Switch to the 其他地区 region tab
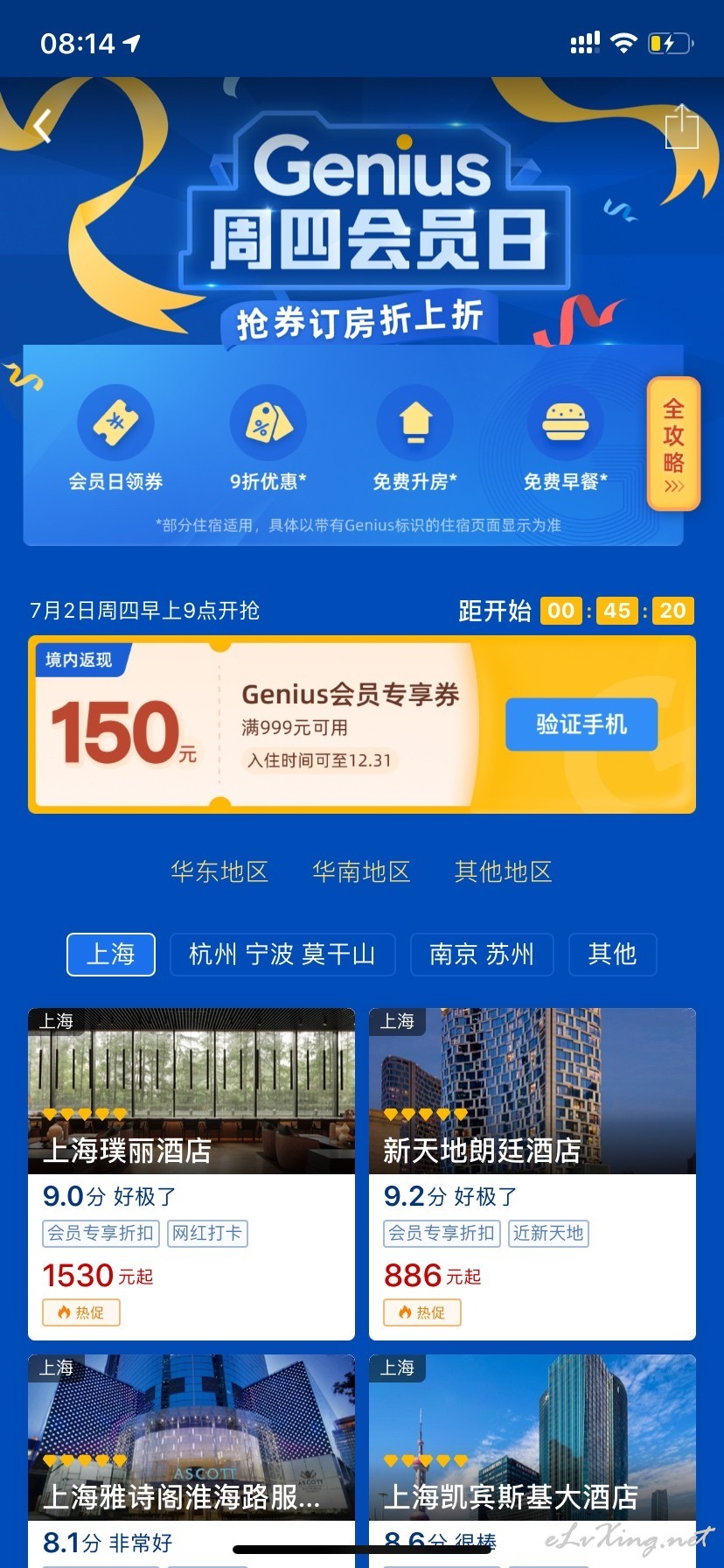Image resolution: width=724 pixels, height=1568 pixels. [x=504, y=871]
